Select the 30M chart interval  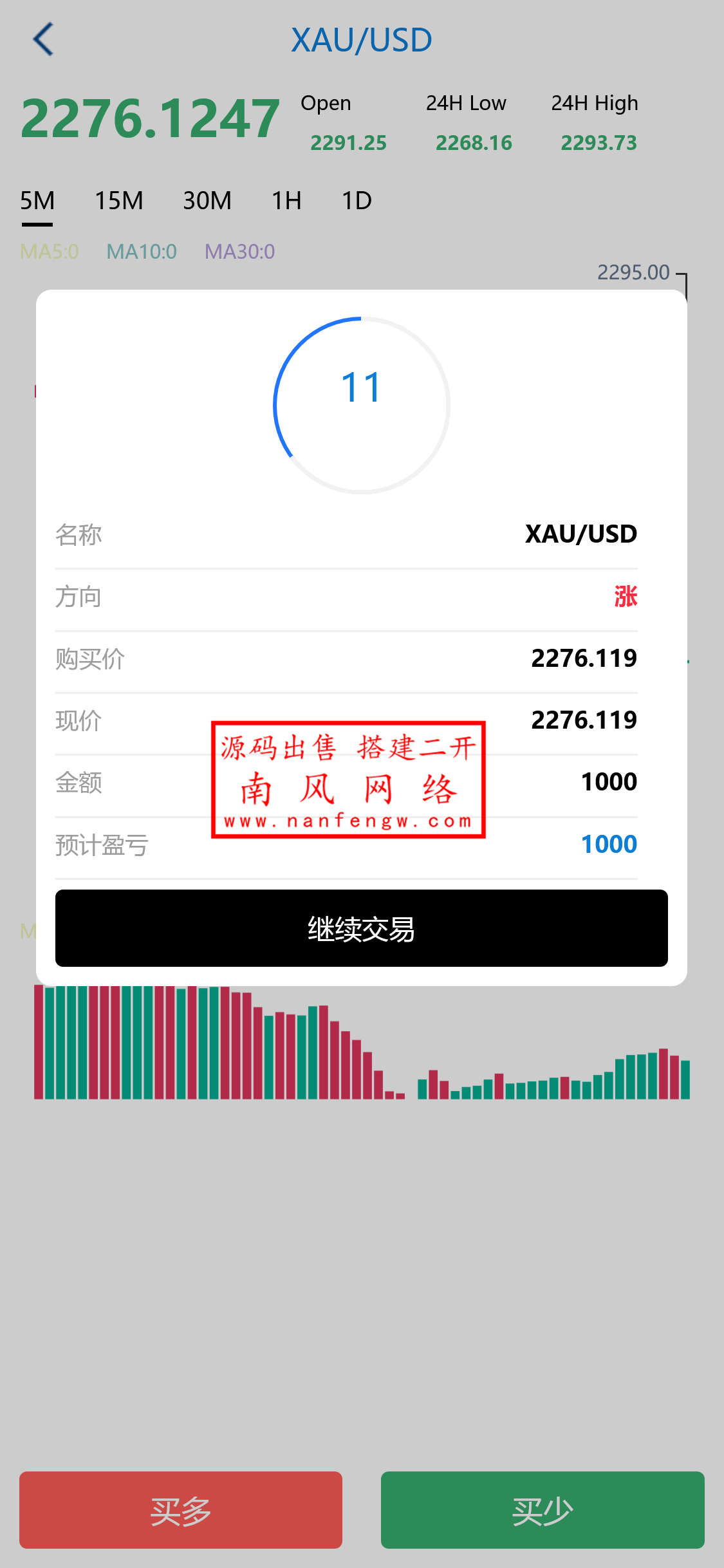pos(207,200)
